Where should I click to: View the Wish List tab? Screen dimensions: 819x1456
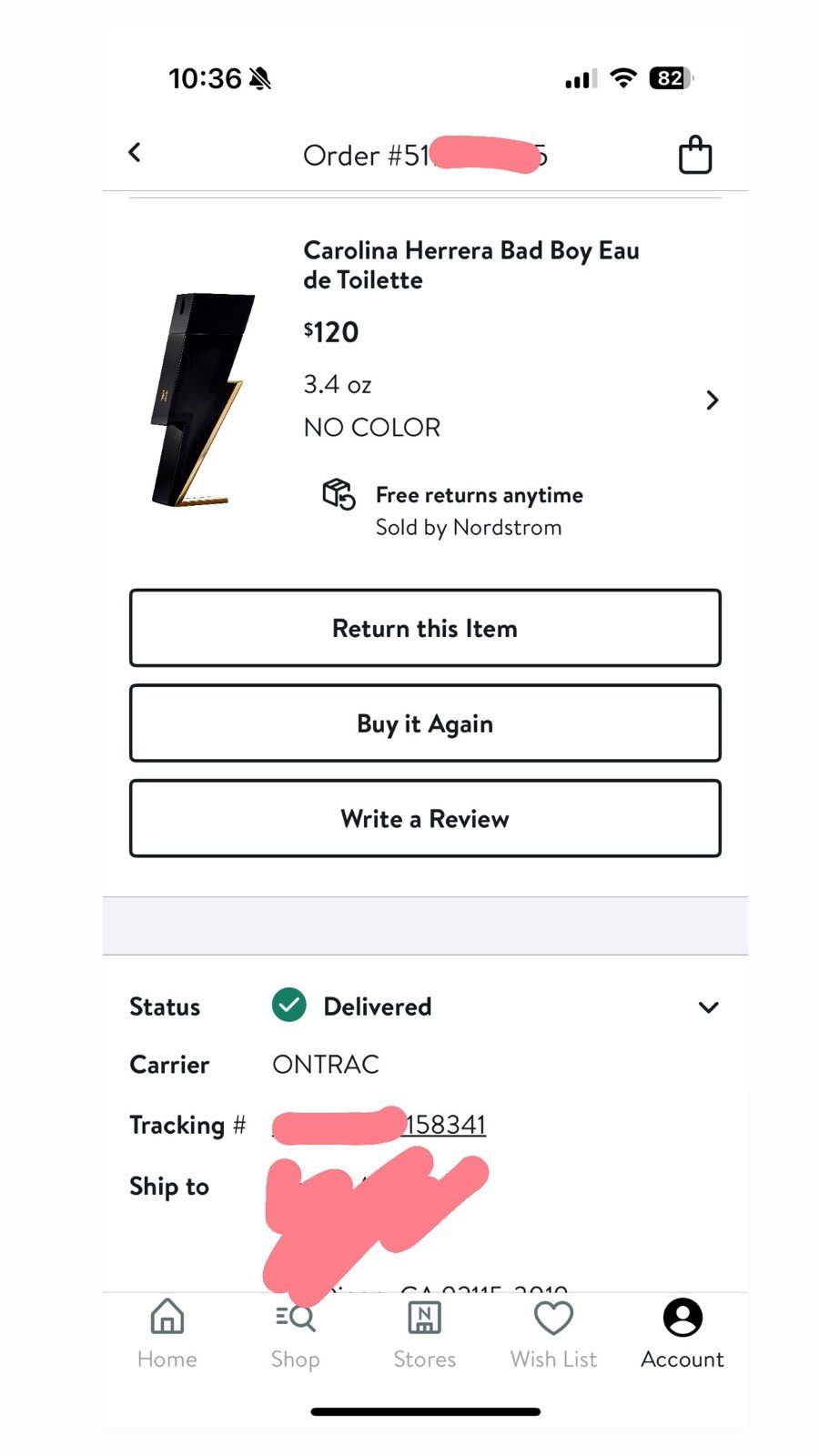553,1334
